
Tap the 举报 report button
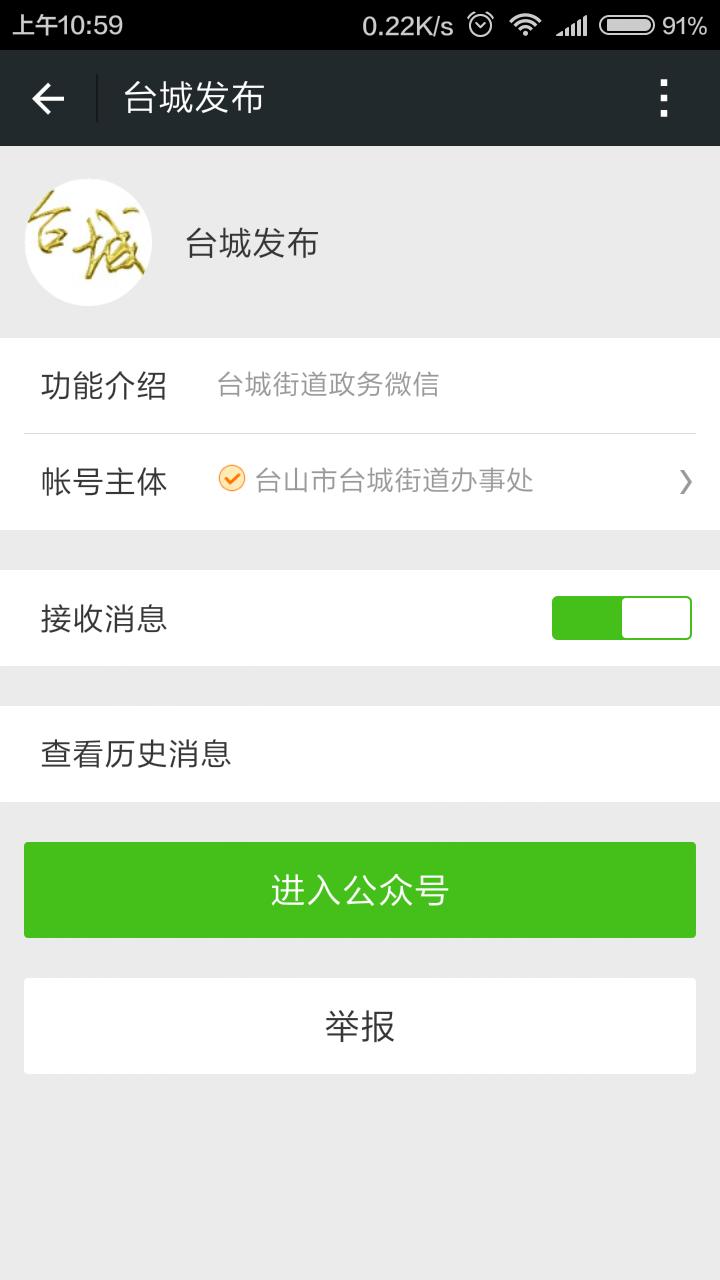(x=360, y=1026)
